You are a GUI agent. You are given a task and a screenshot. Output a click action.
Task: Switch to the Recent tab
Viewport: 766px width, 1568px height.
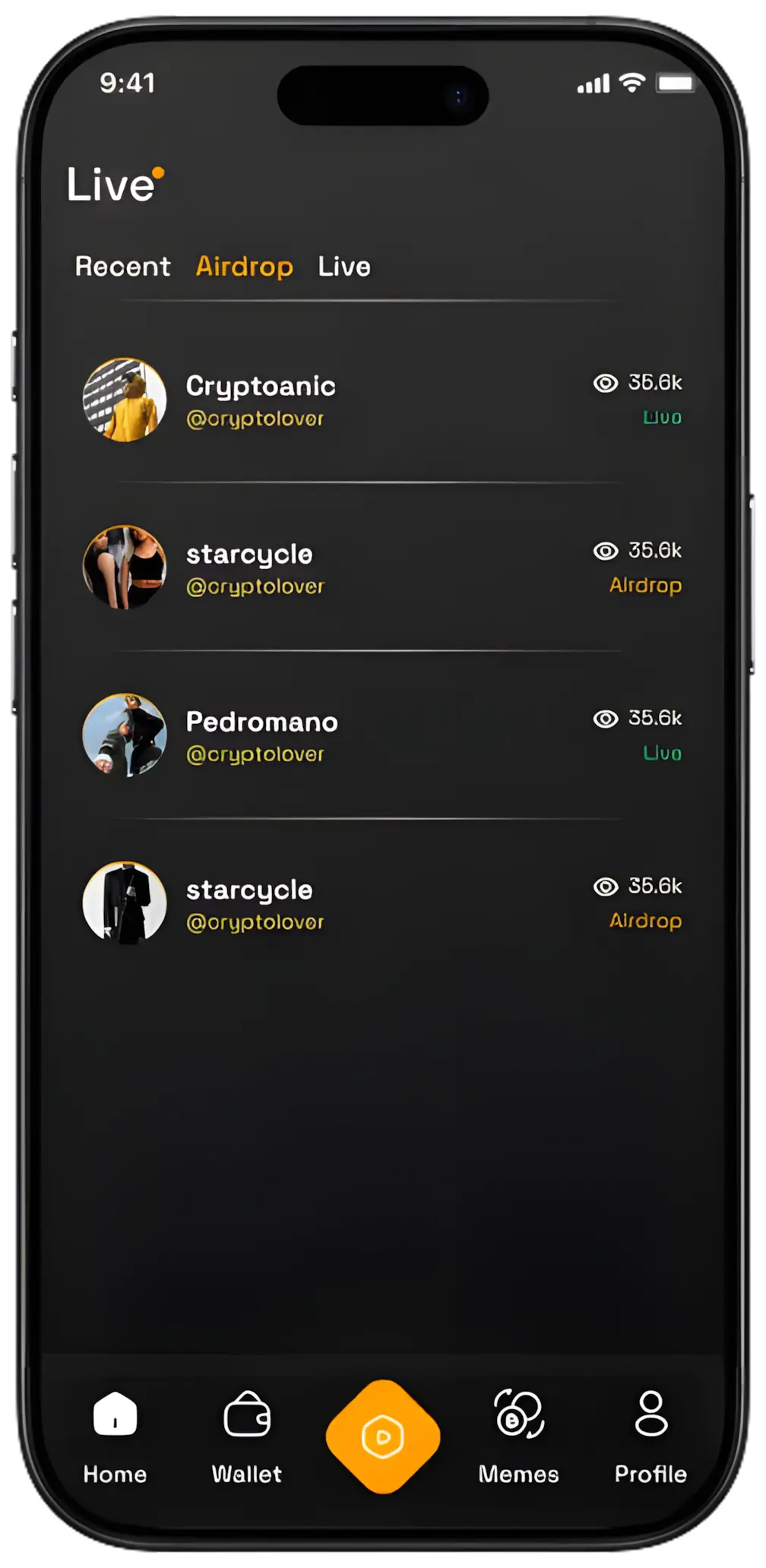[122, 267]
